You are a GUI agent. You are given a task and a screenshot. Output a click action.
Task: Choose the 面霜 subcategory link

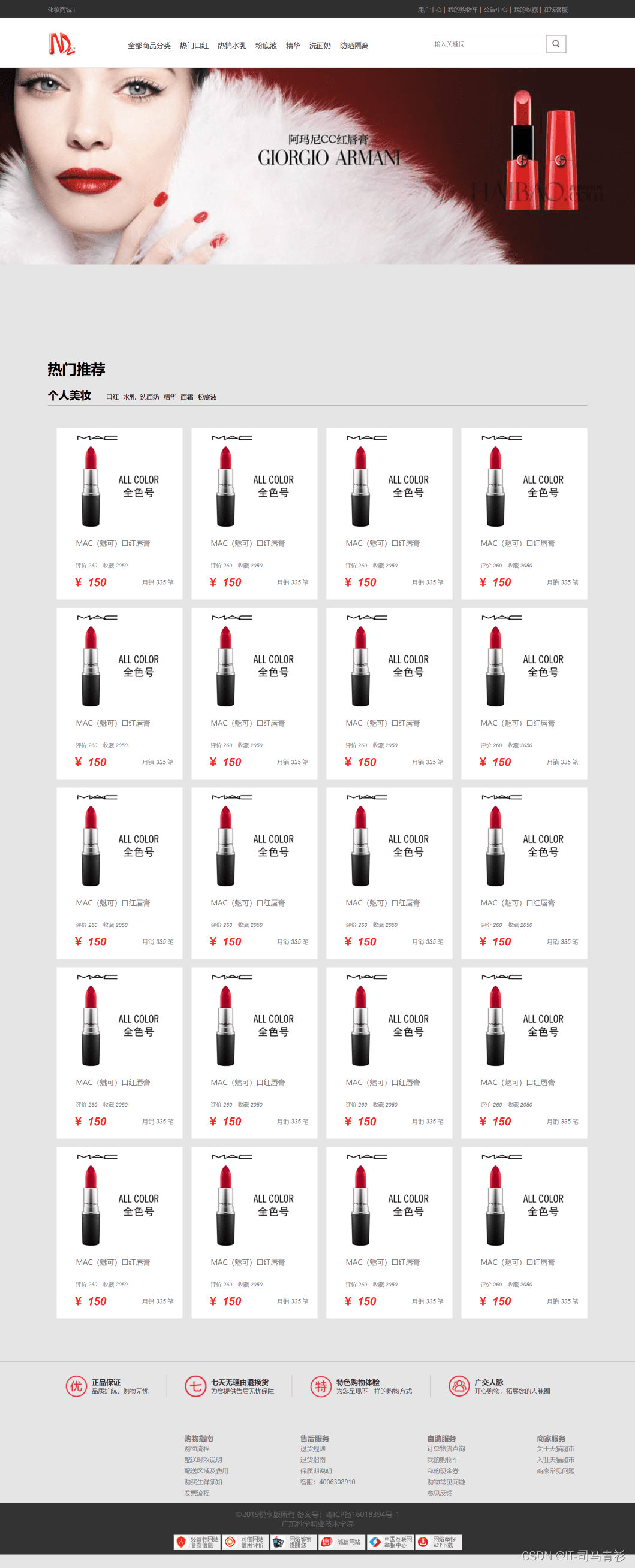(x=186, y=397)
